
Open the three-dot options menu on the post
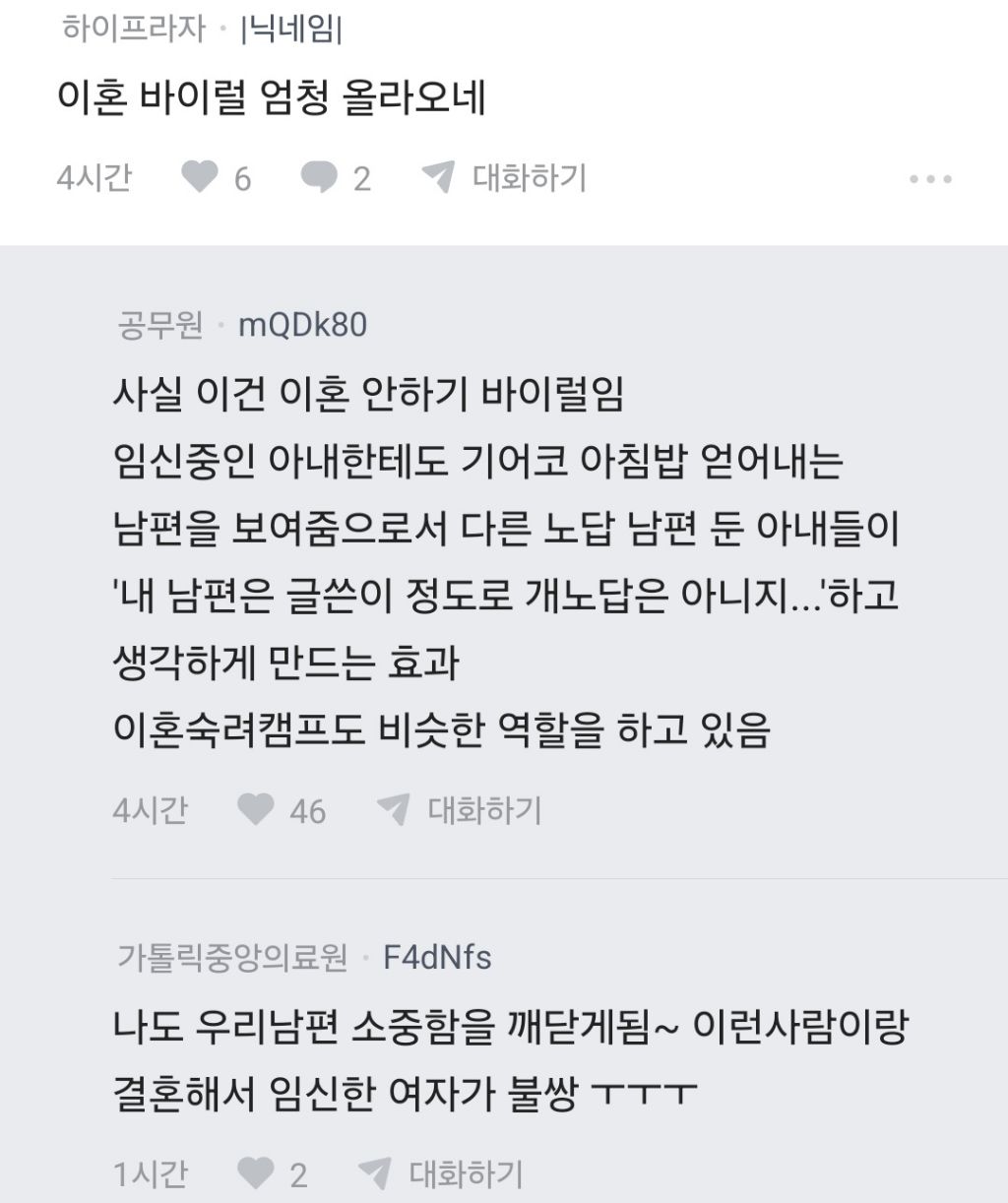(x=930, y=178)
